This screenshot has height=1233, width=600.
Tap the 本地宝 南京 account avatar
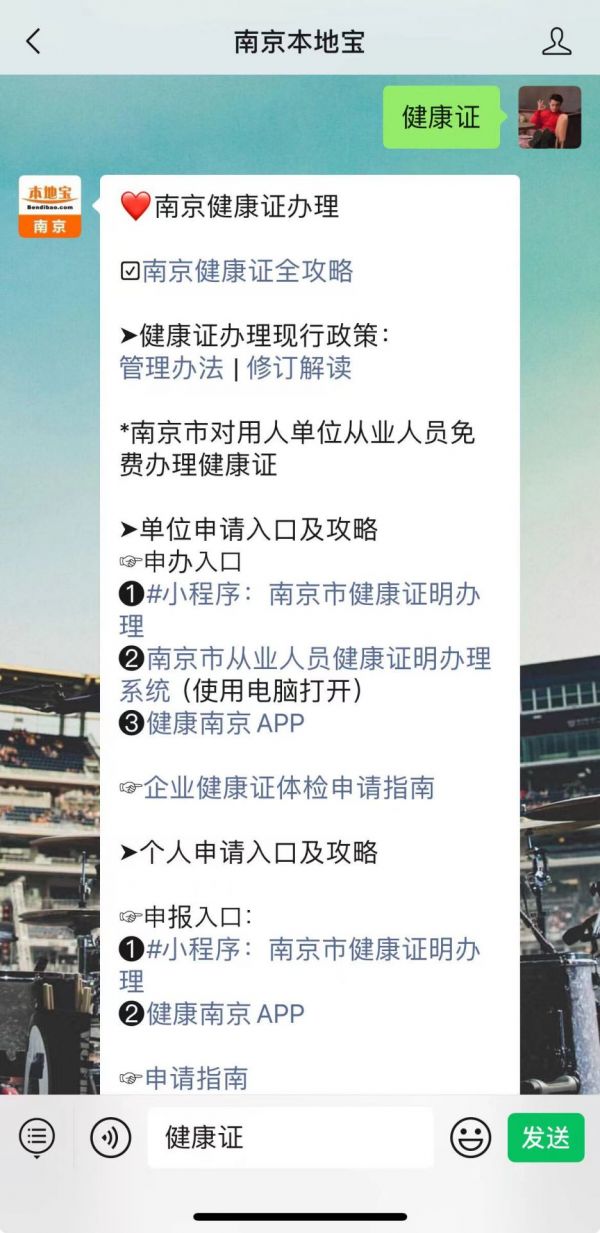tap(50, 207)
